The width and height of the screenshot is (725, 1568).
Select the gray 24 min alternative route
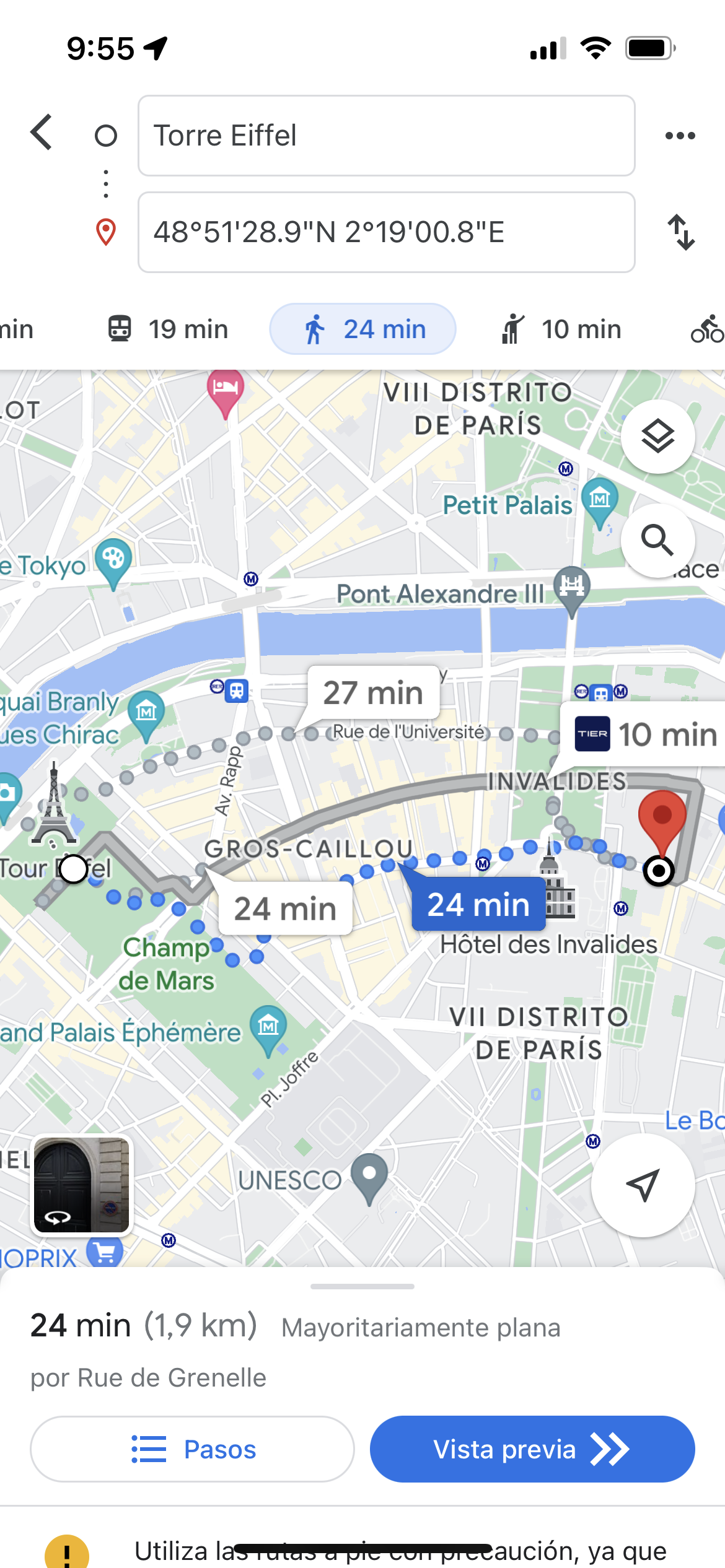[285, 909]
